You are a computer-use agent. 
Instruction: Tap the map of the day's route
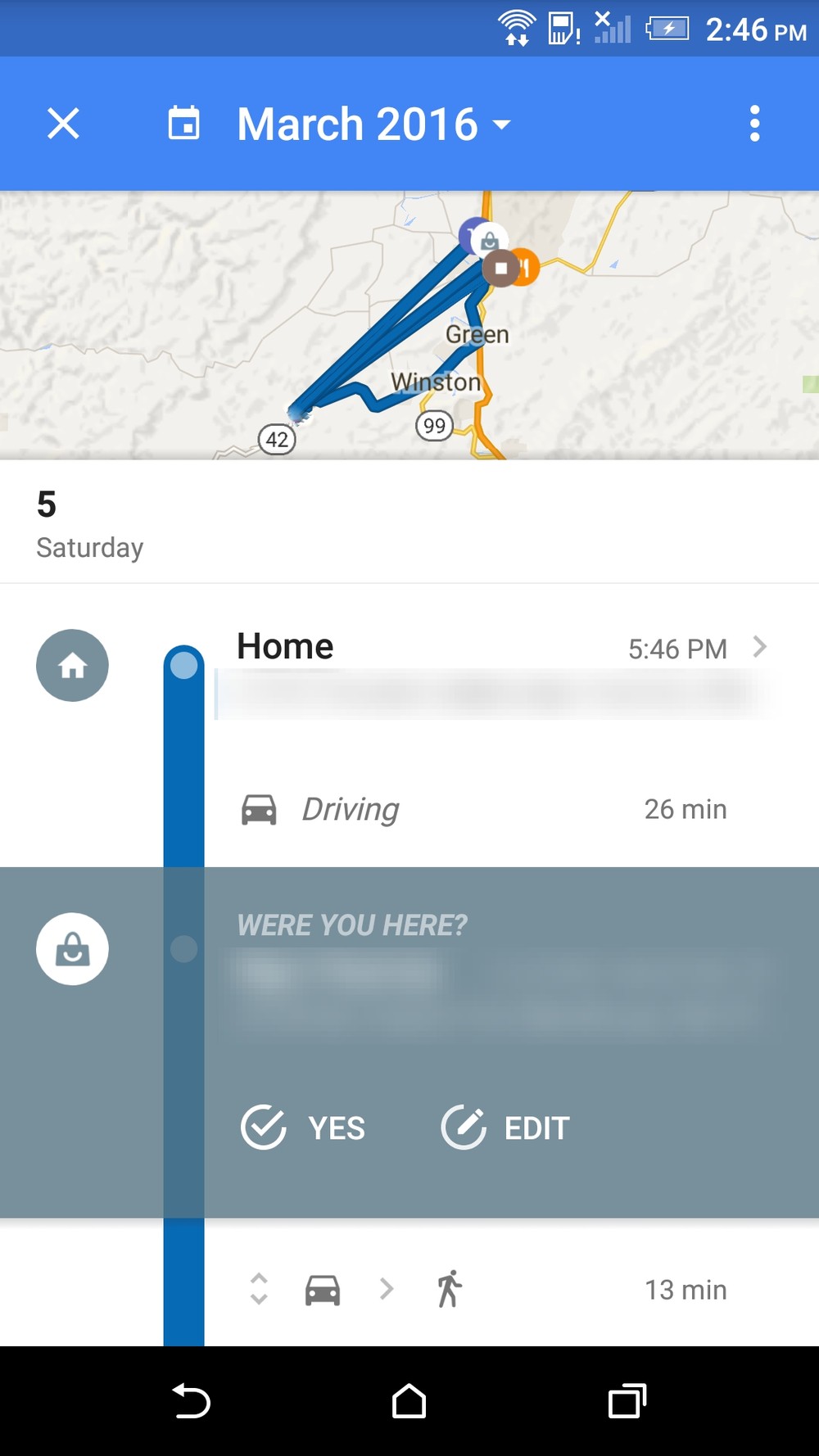409,325
